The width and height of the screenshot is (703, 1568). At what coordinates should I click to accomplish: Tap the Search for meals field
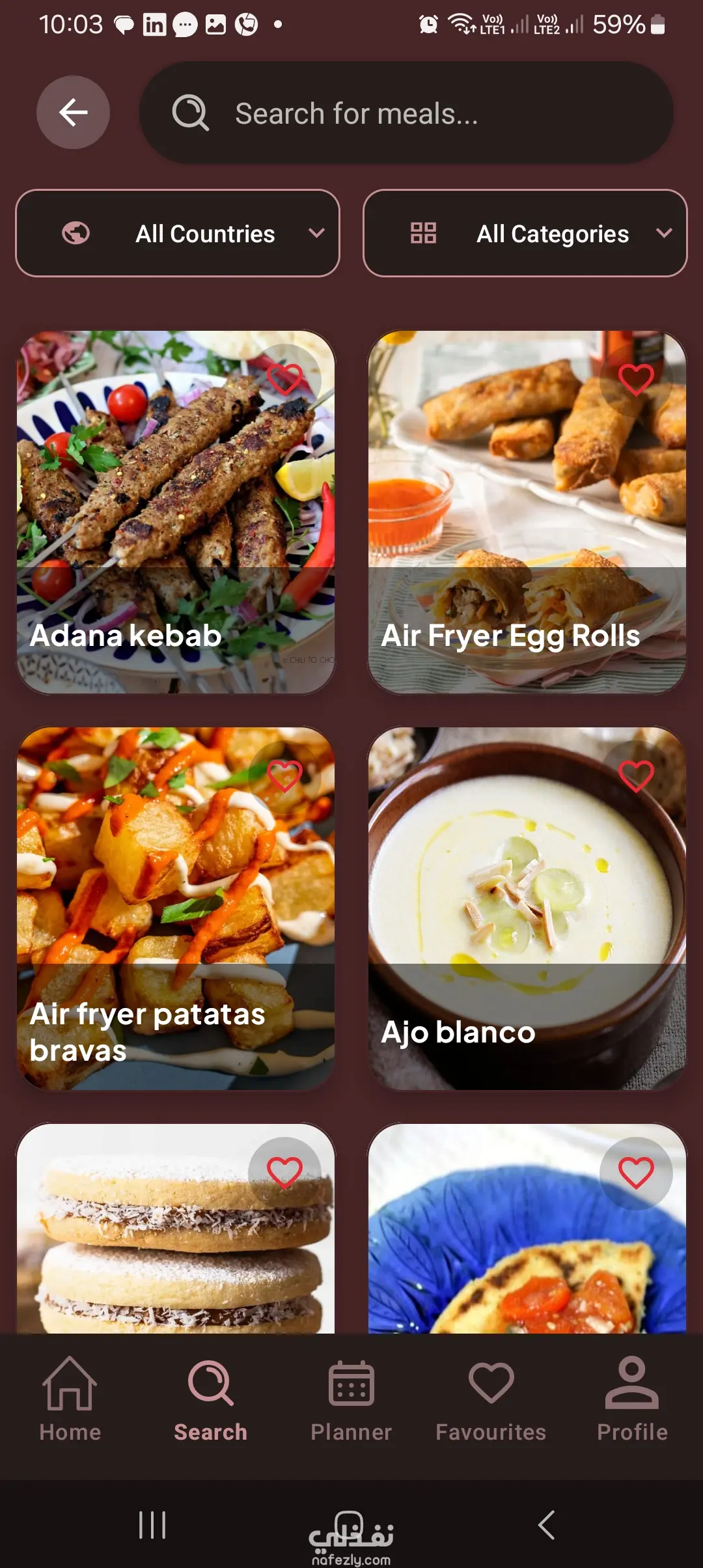point(406,113)
